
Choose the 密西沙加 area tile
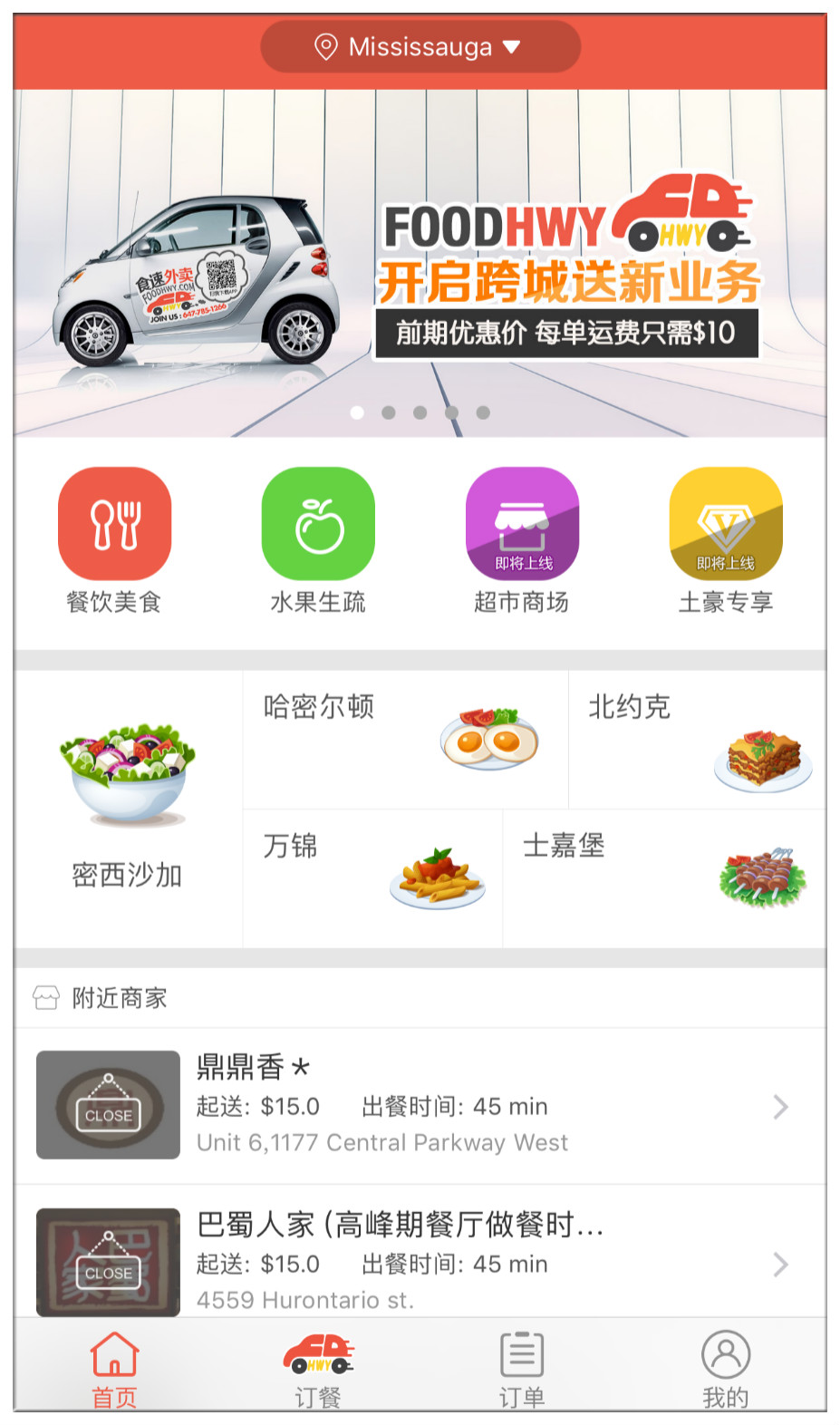point(129,809)
